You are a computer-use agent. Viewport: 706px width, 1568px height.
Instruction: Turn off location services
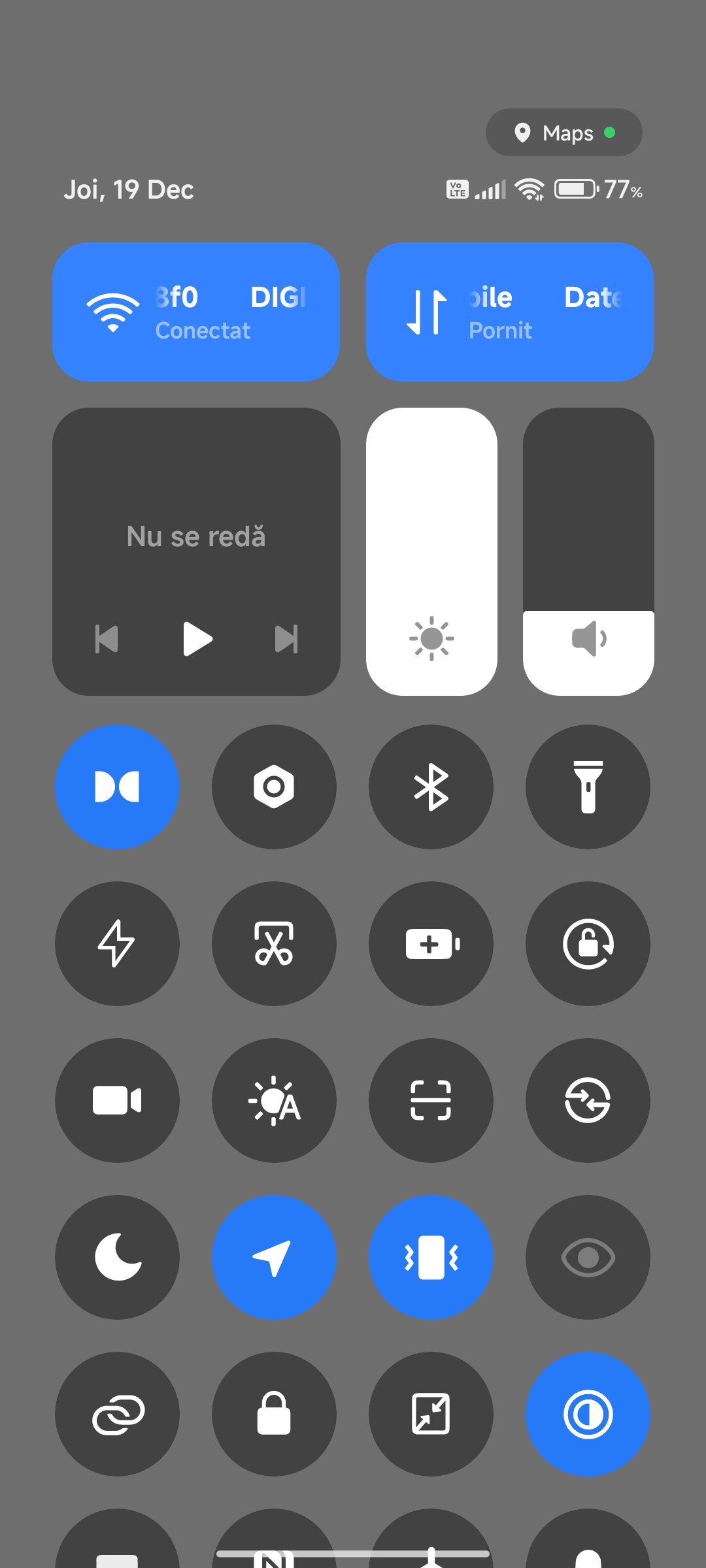click(x=274, y=1258)
